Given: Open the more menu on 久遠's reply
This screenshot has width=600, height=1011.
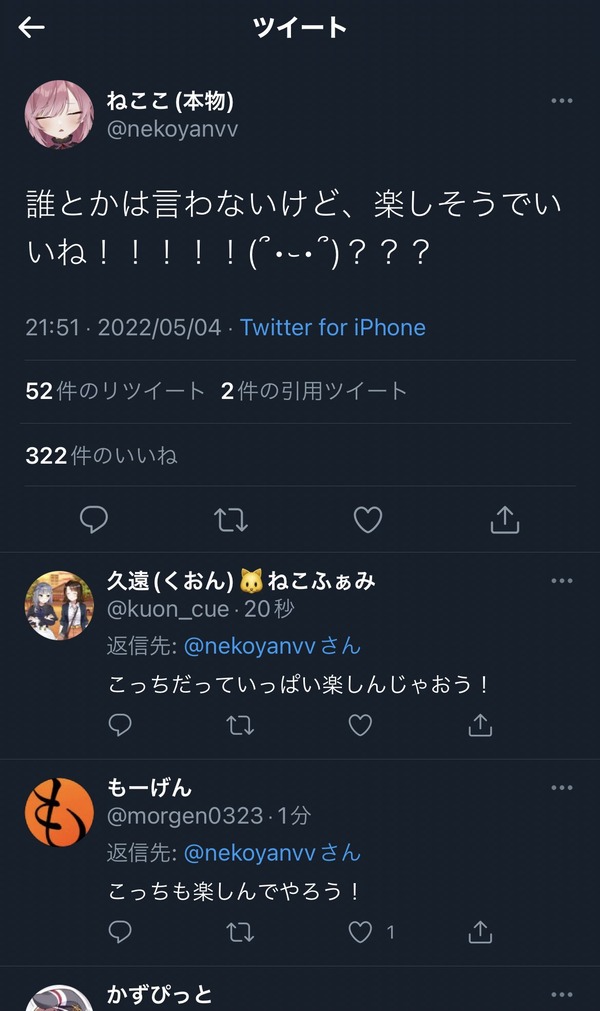Looking at the screenshot, I should point(561,580).
